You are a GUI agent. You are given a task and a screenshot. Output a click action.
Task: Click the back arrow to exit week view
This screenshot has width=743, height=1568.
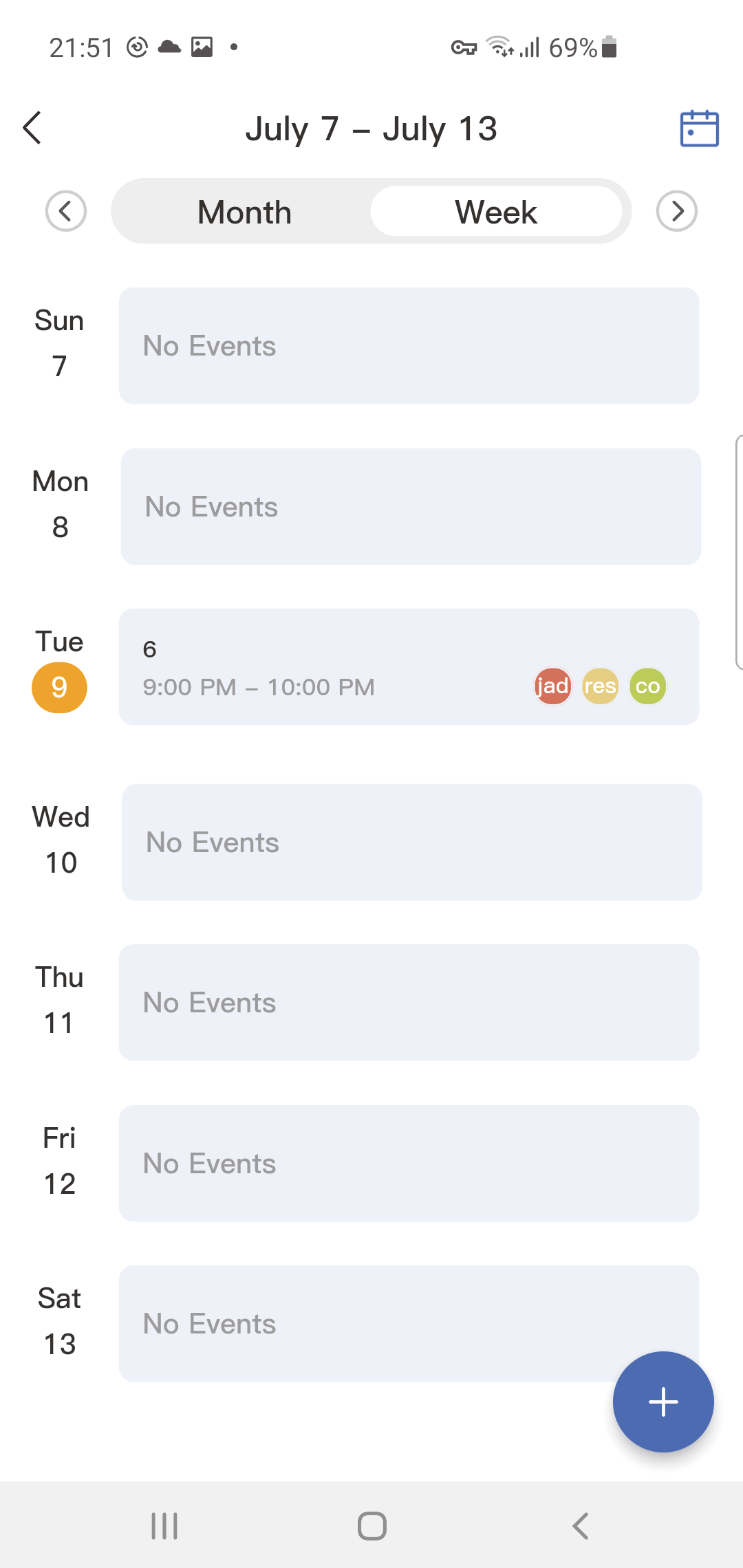[x=31, y=128]
